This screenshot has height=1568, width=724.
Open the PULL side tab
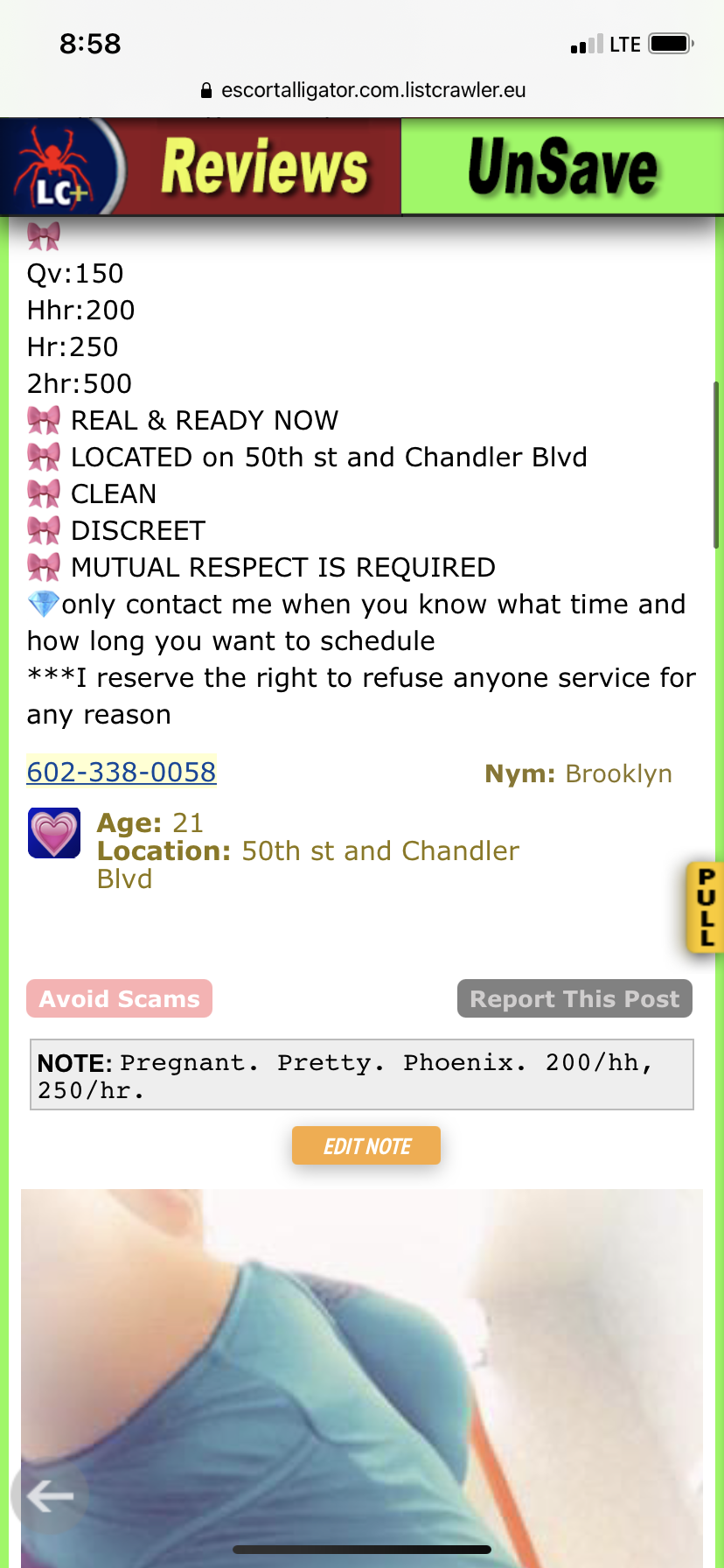click(x=706, y=907)
